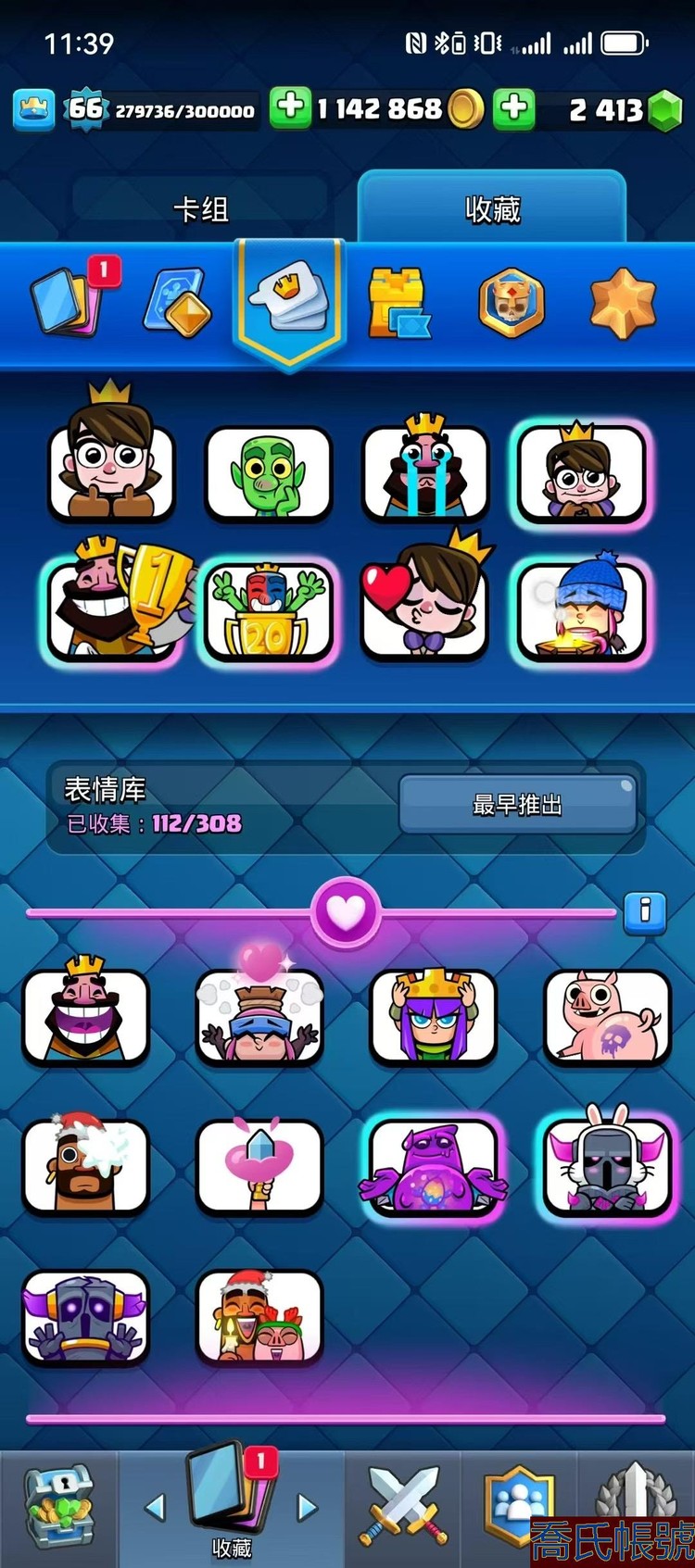Viewport: 695px width, 1568px height.
Task: Select the laughing king emote thumbnail
Action: coord(86,1017)
